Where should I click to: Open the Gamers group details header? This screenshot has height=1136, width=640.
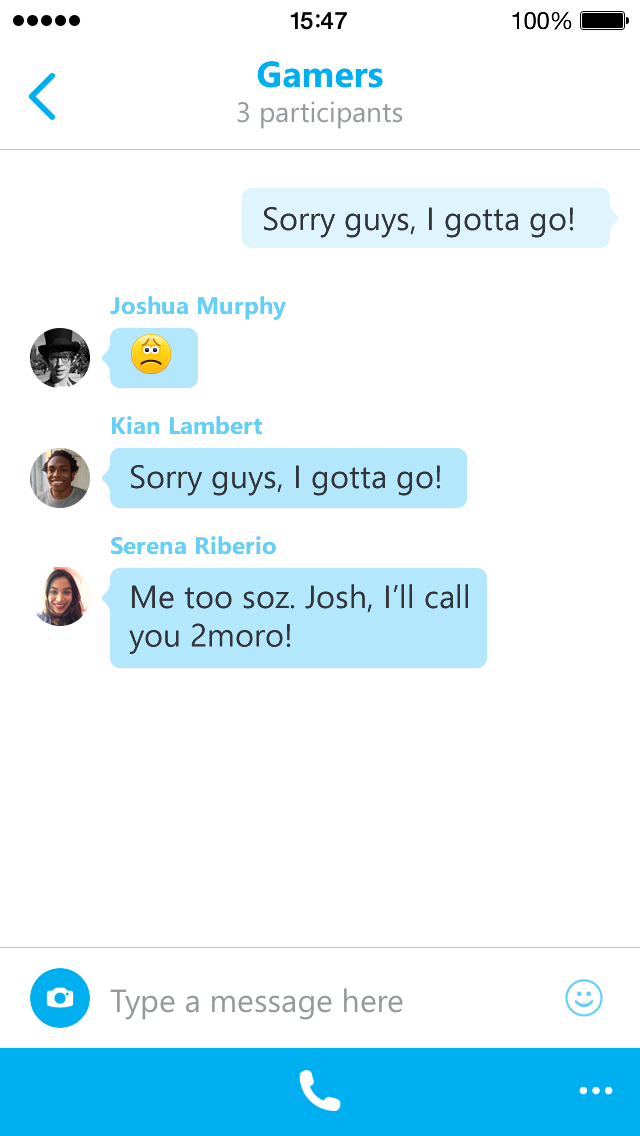click(320, 94)
